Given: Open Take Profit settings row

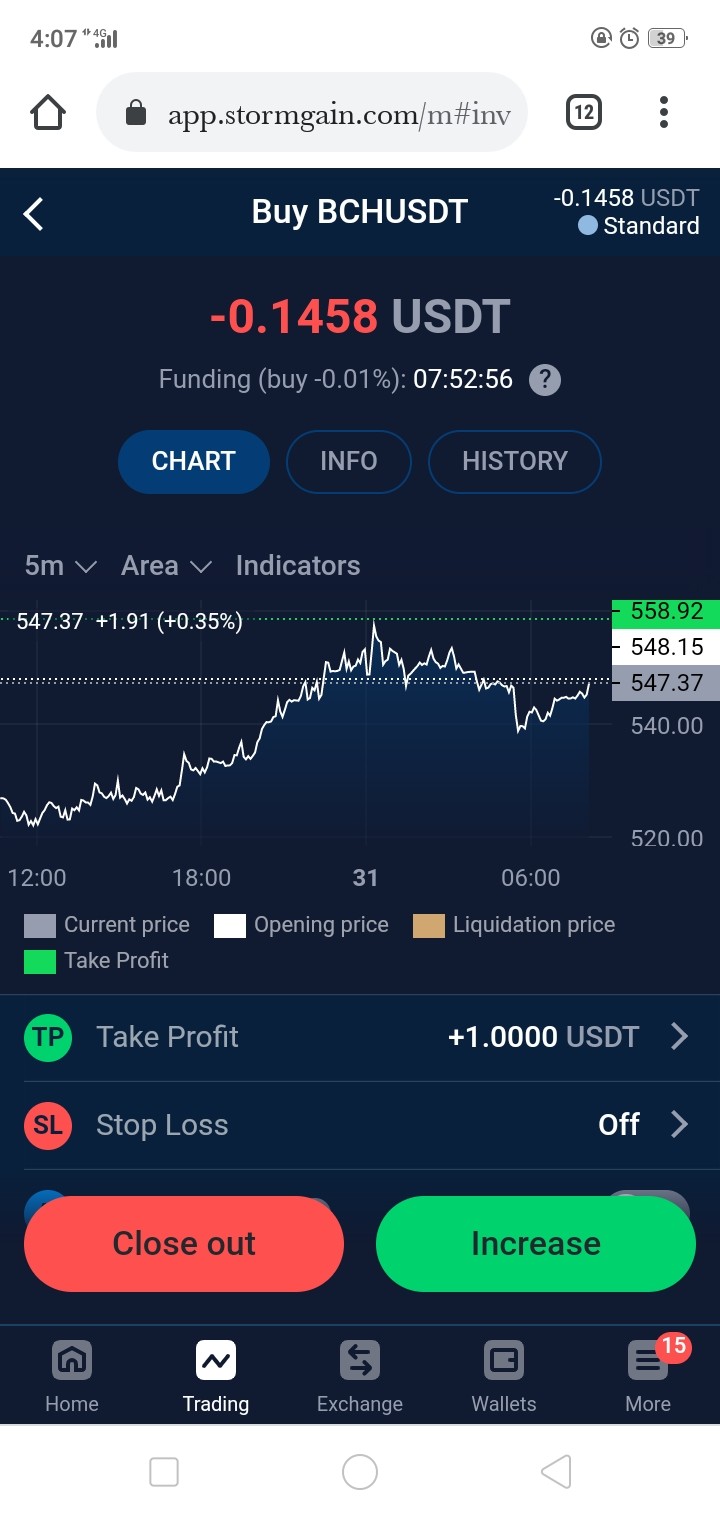Looking at the screenshot, I should click(360, 1037).
